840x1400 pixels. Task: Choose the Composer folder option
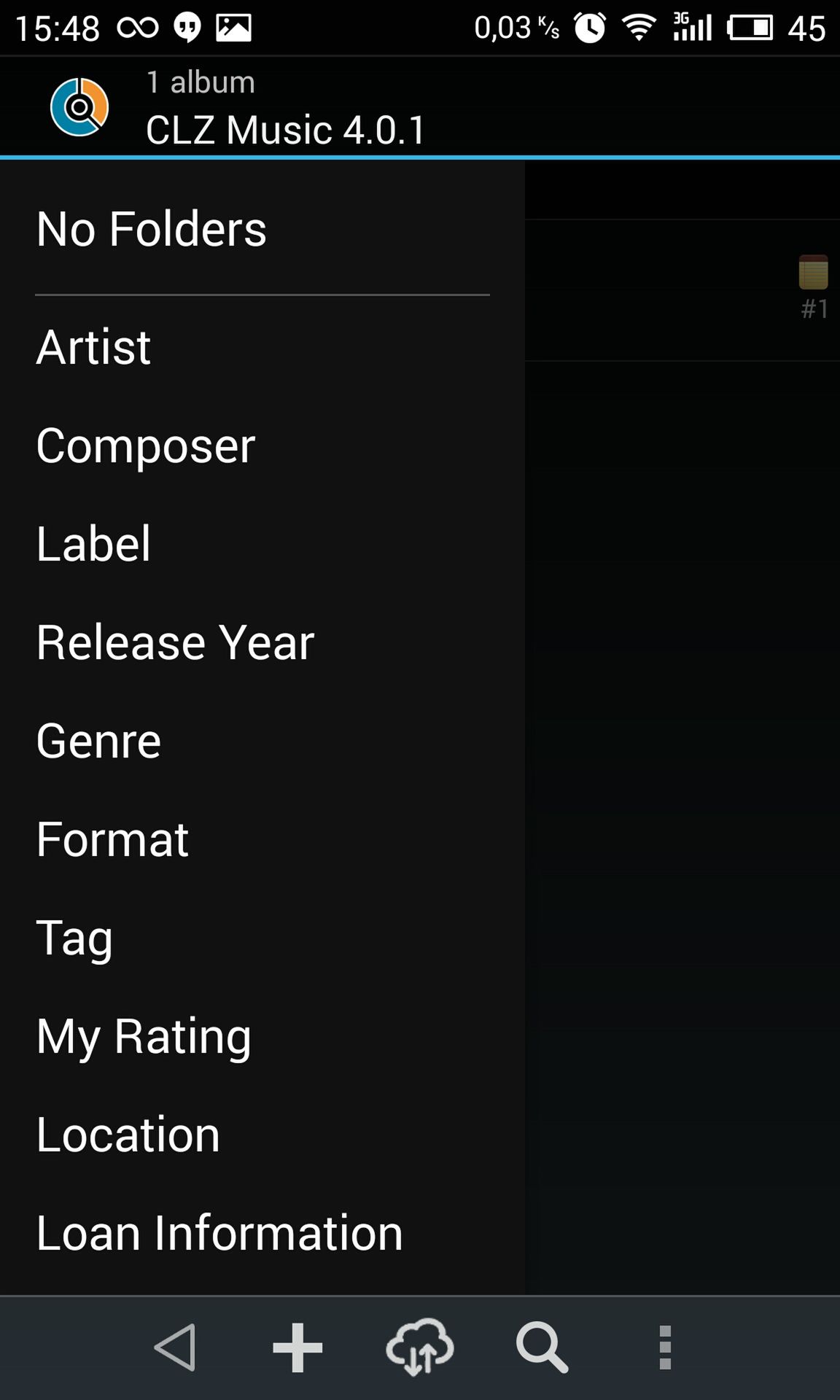262,446
